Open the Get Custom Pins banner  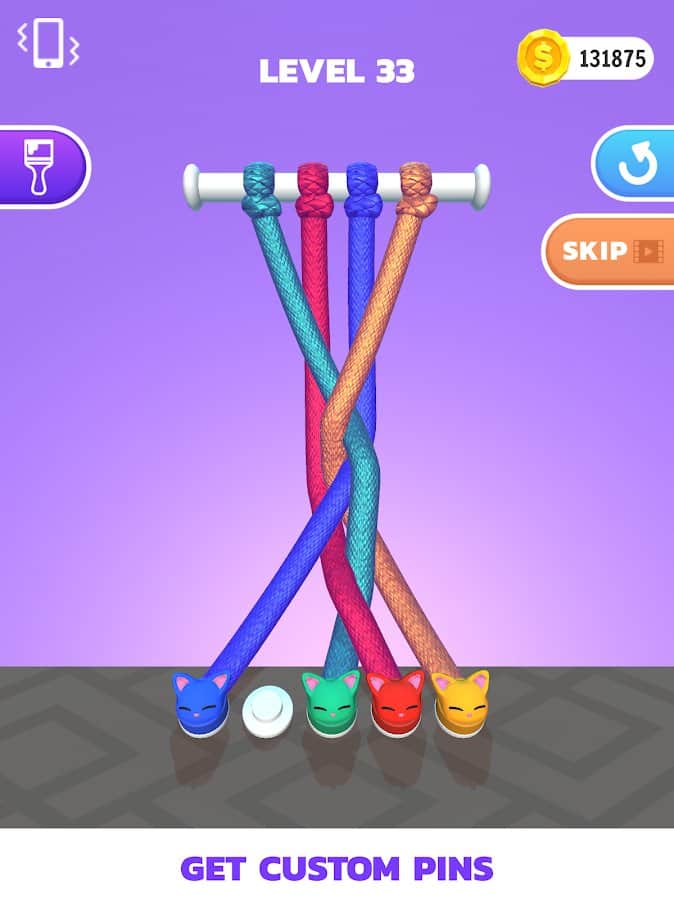(337, 867)
